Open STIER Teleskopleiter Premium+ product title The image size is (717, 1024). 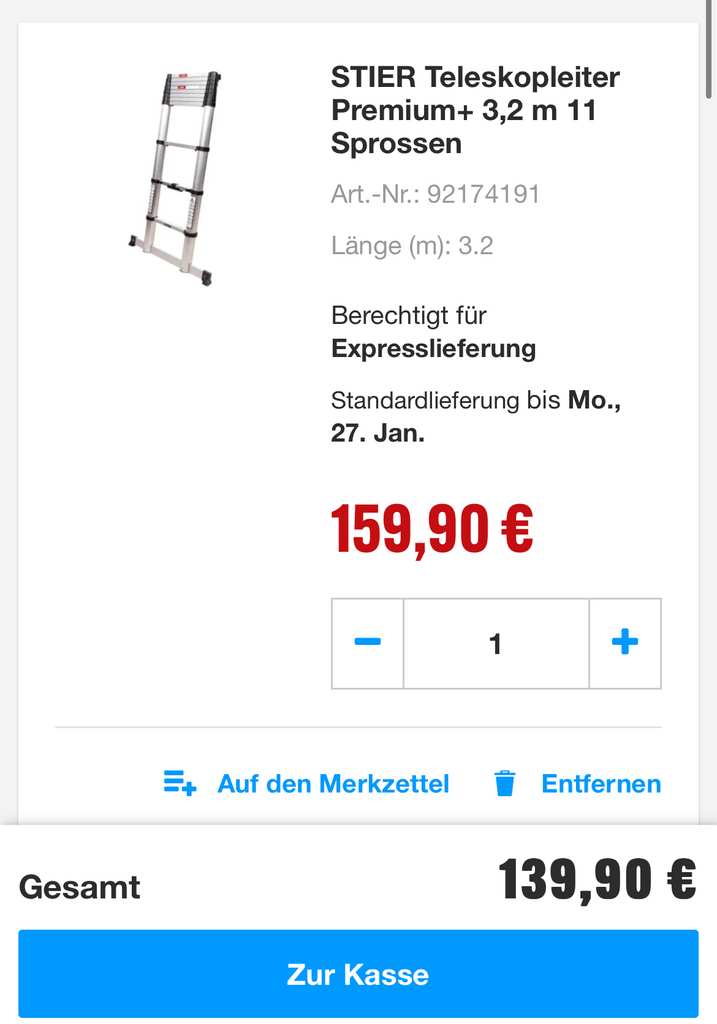pyautogui.click(x=475, y=110)
